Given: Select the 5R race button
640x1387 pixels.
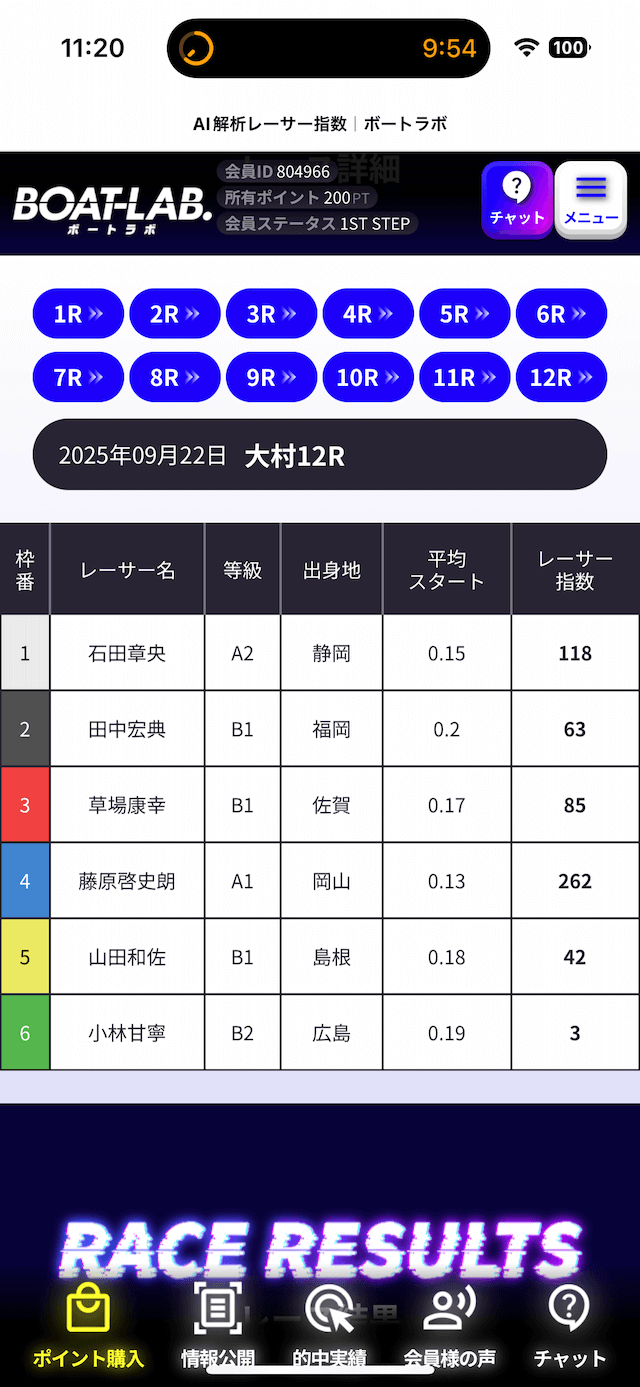Looking at the screenshot, I should [x=465, y=314].
